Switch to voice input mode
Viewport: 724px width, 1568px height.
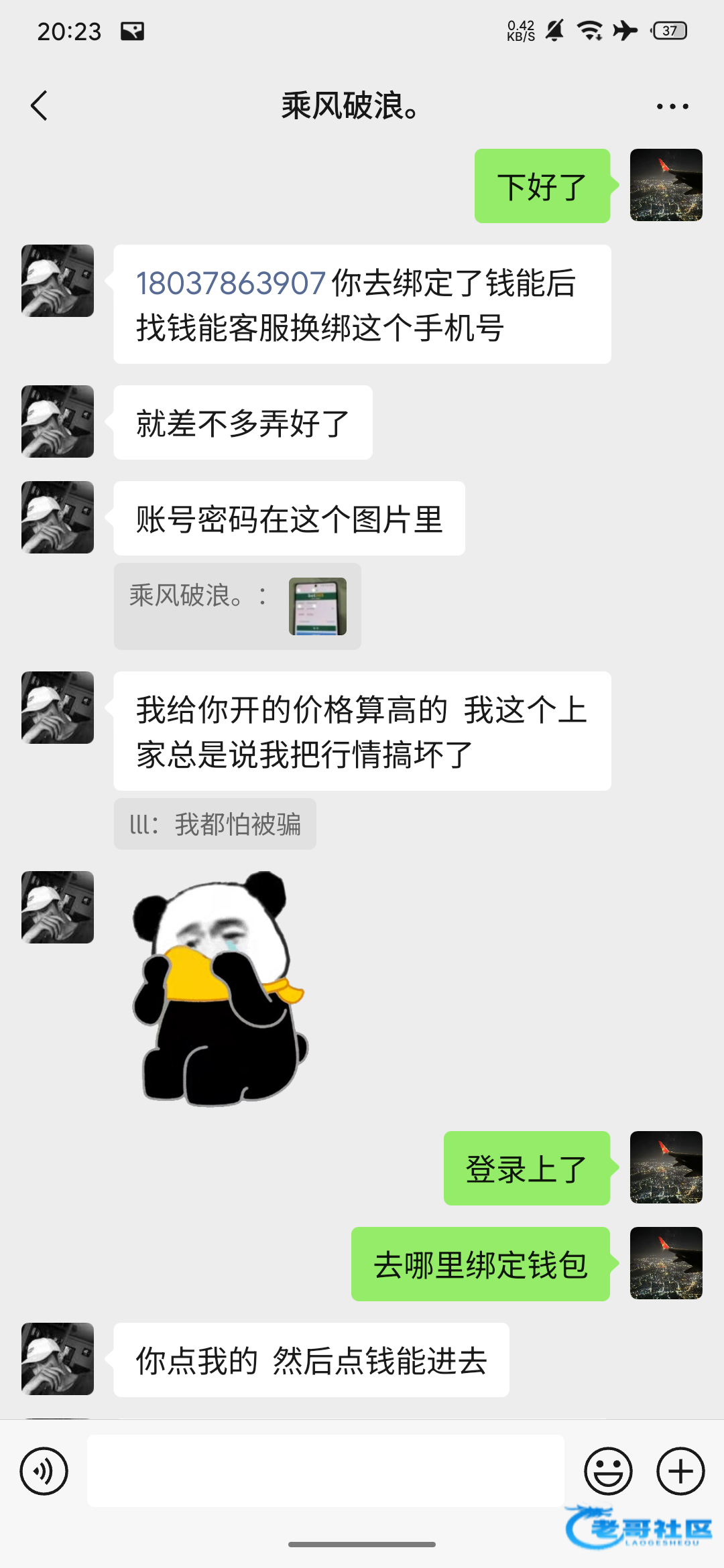[x=44, y=1471]
